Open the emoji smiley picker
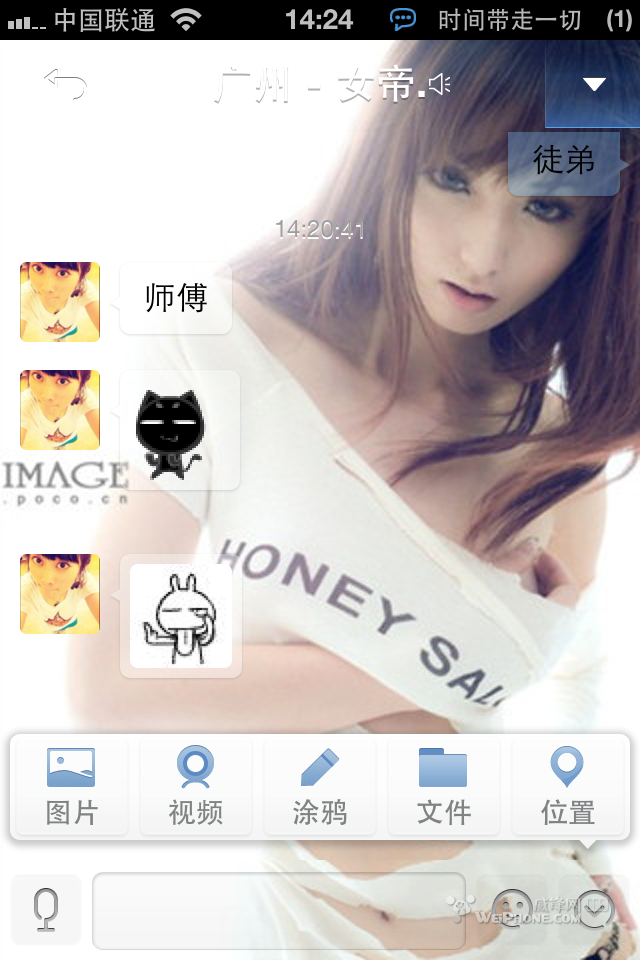 [513, 909]
